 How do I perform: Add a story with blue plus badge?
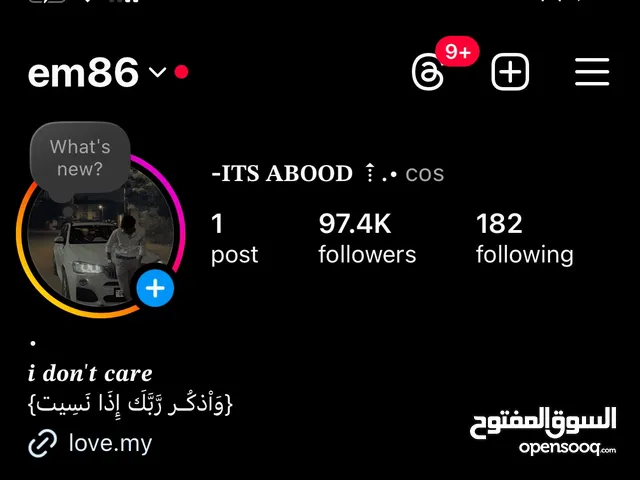tap(155, 289)
